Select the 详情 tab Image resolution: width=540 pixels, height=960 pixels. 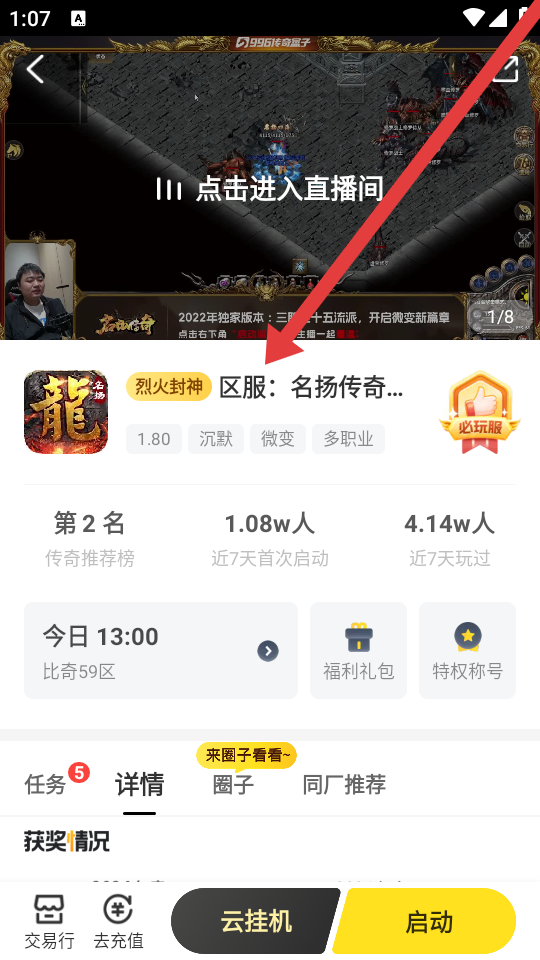[140, 784]
